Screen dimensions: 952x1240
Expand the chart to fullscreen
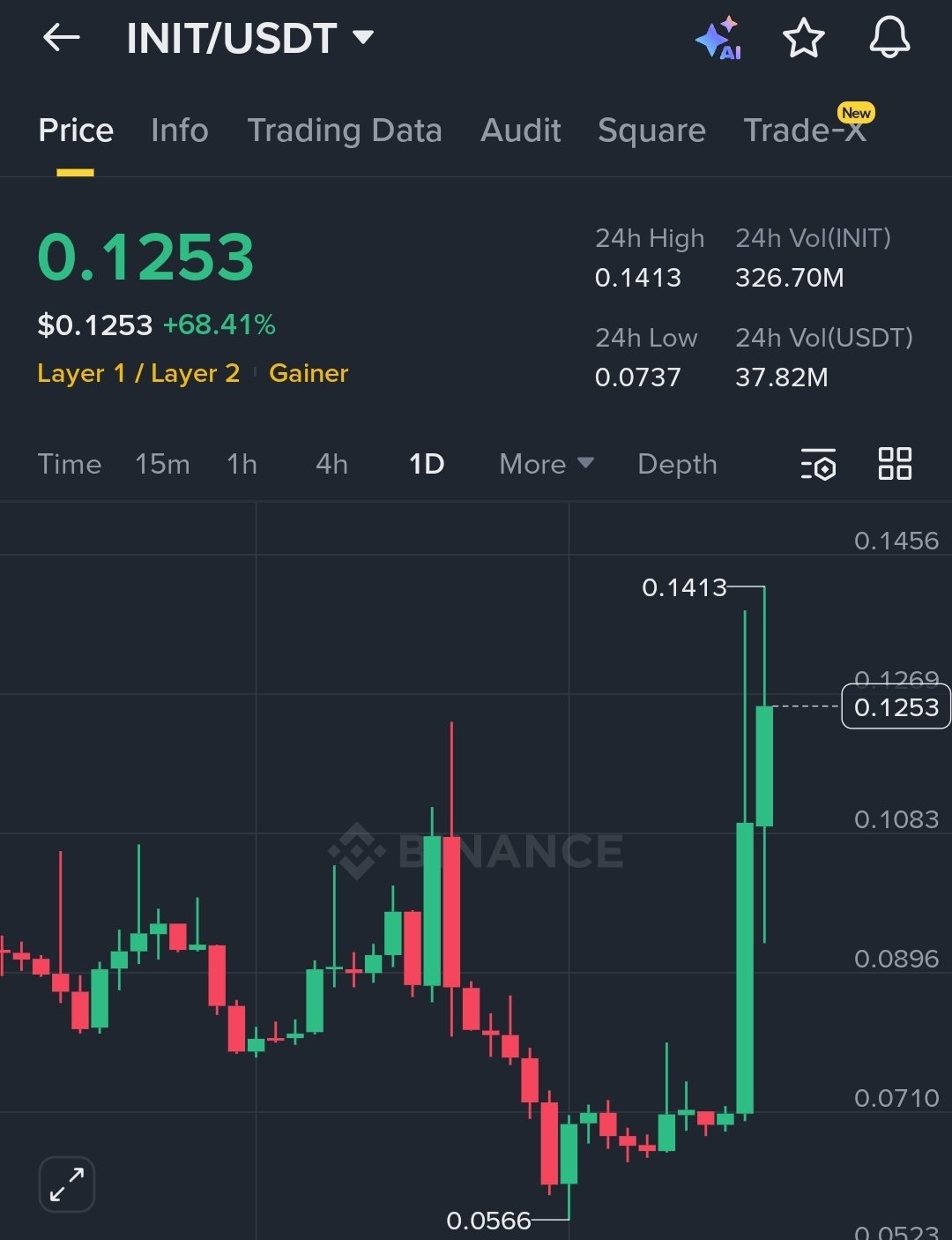[67, 1184]
